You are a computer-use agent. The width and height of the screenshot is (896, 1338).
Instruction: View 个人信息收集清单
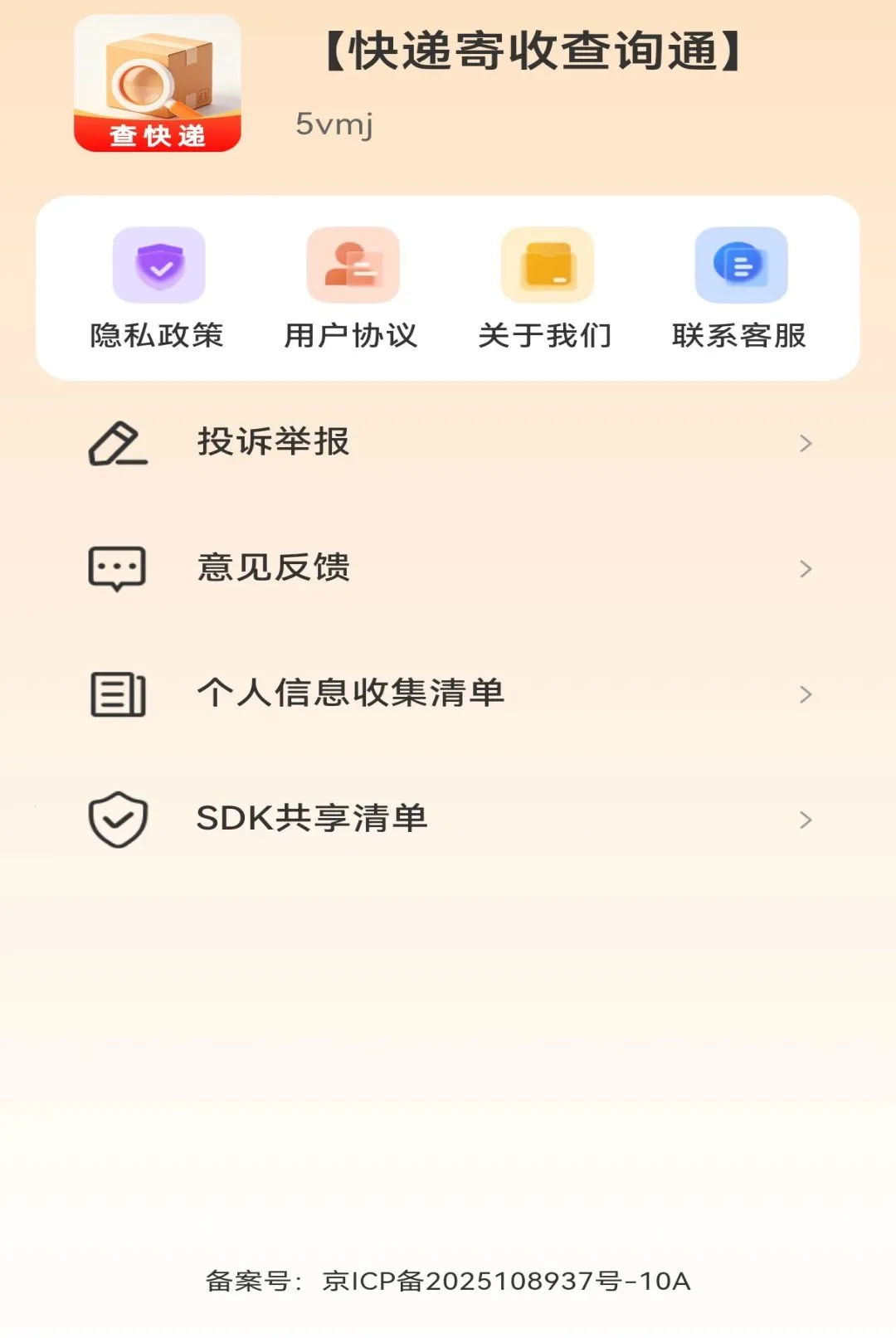(x=448, y=693)
